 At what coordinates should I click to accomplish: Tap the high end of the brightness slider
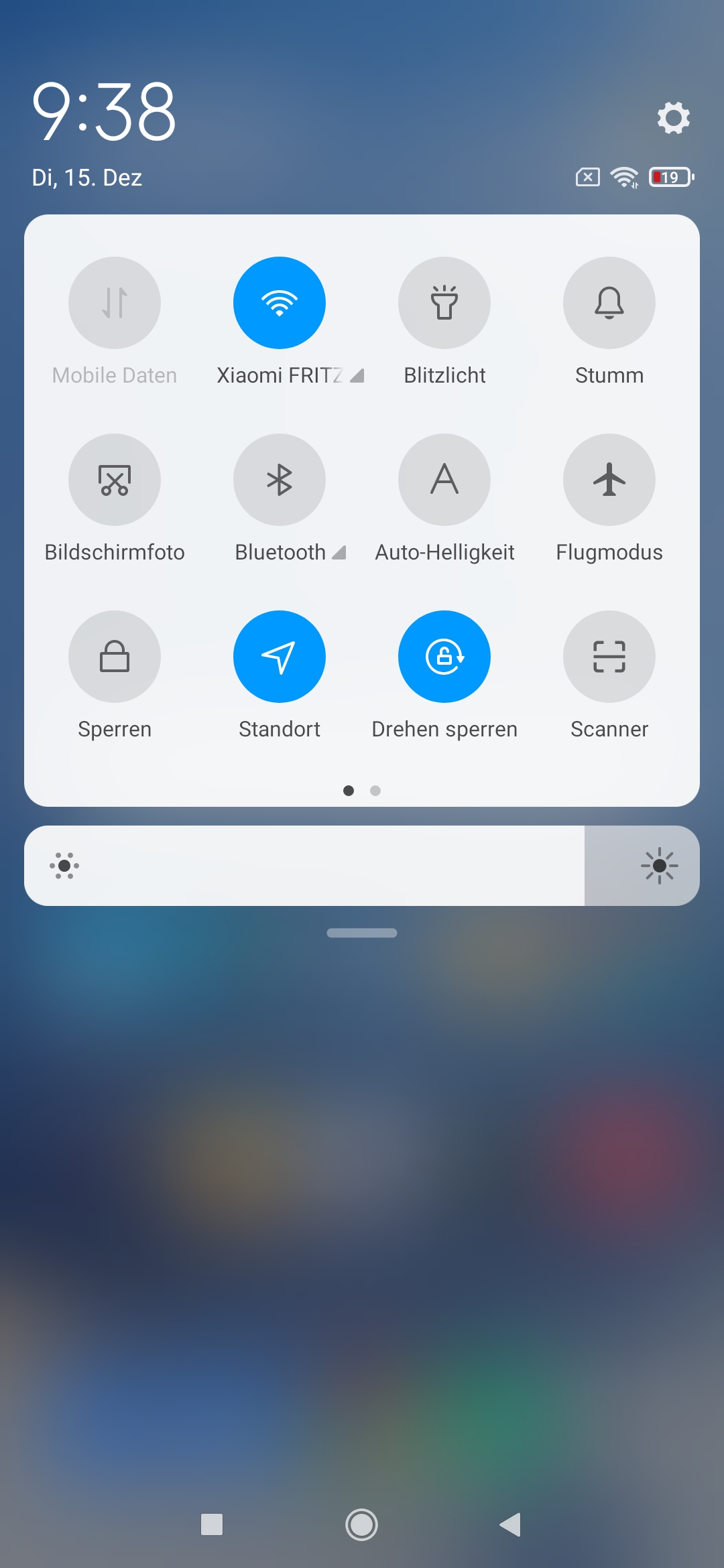[660, 866]
